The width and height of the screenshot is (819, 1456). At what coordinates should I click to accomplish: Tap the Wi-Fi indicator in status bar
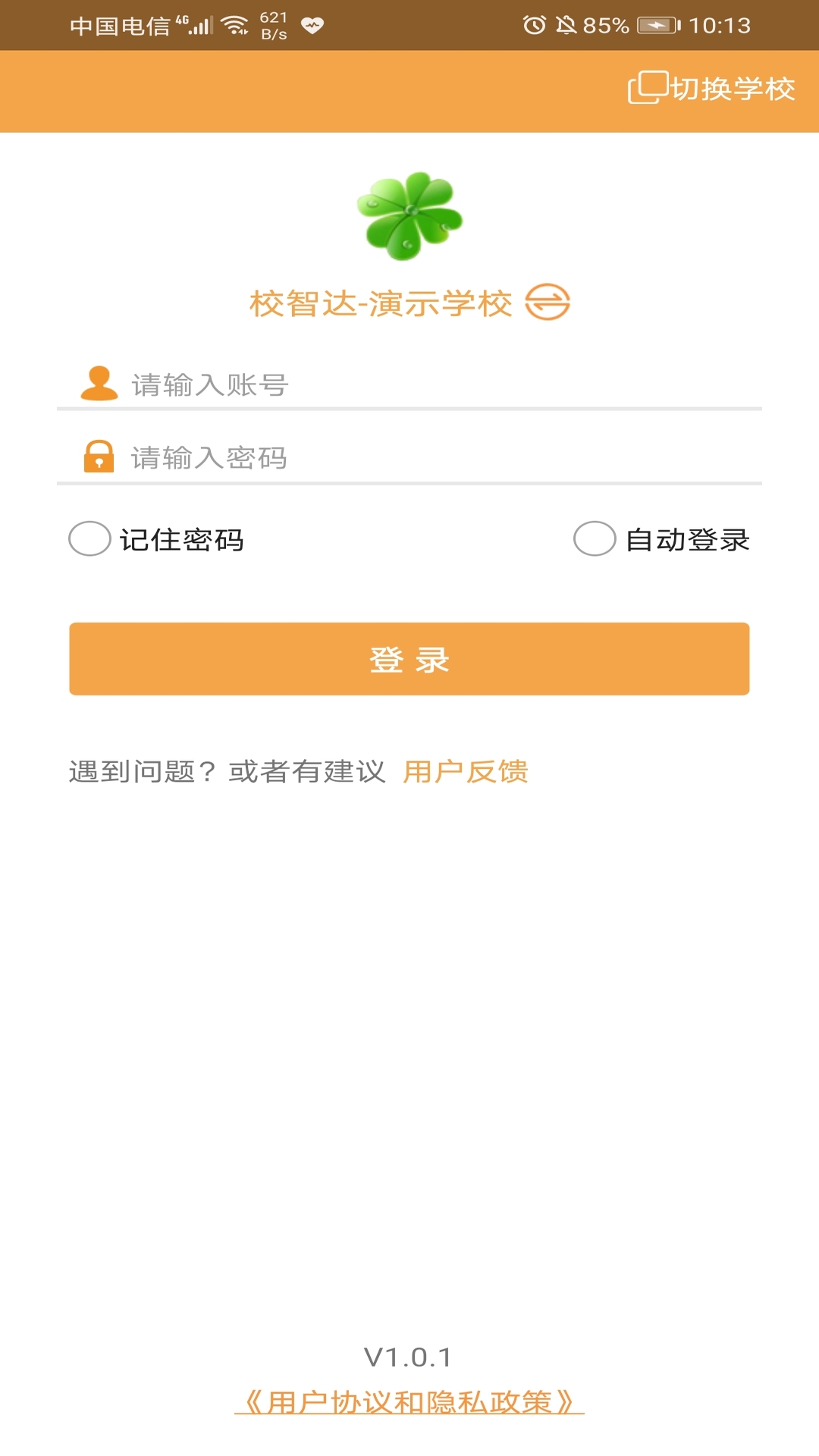tap(235, 23)
